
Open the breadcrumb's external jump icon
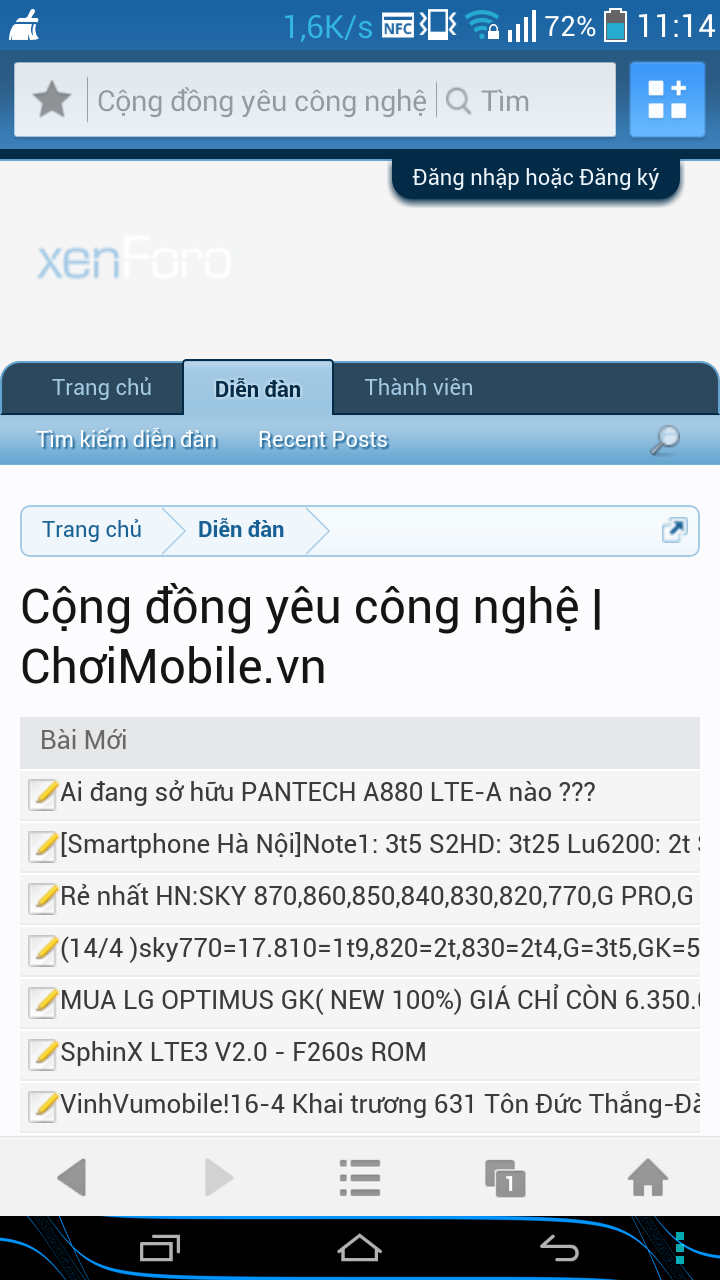(675, 530)
